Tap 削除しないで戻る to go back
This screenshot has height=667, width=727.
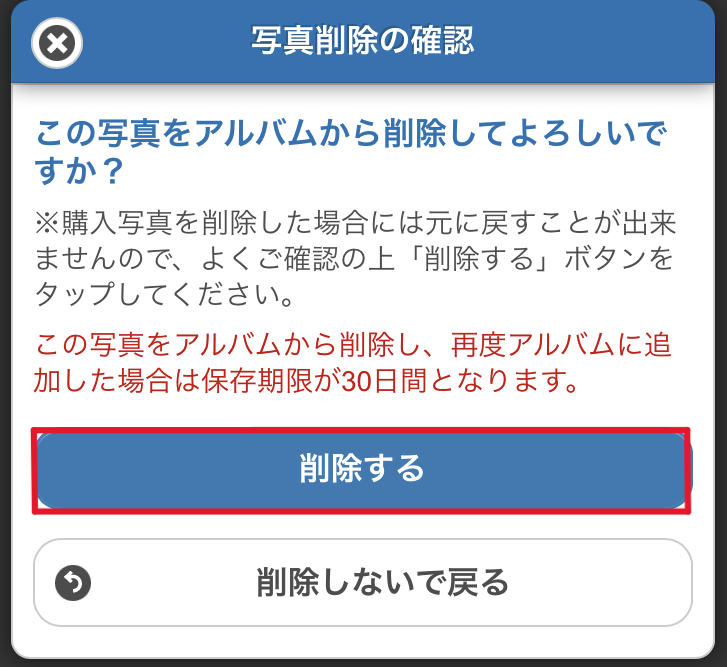pyautogui.click(x=362, y=582)
